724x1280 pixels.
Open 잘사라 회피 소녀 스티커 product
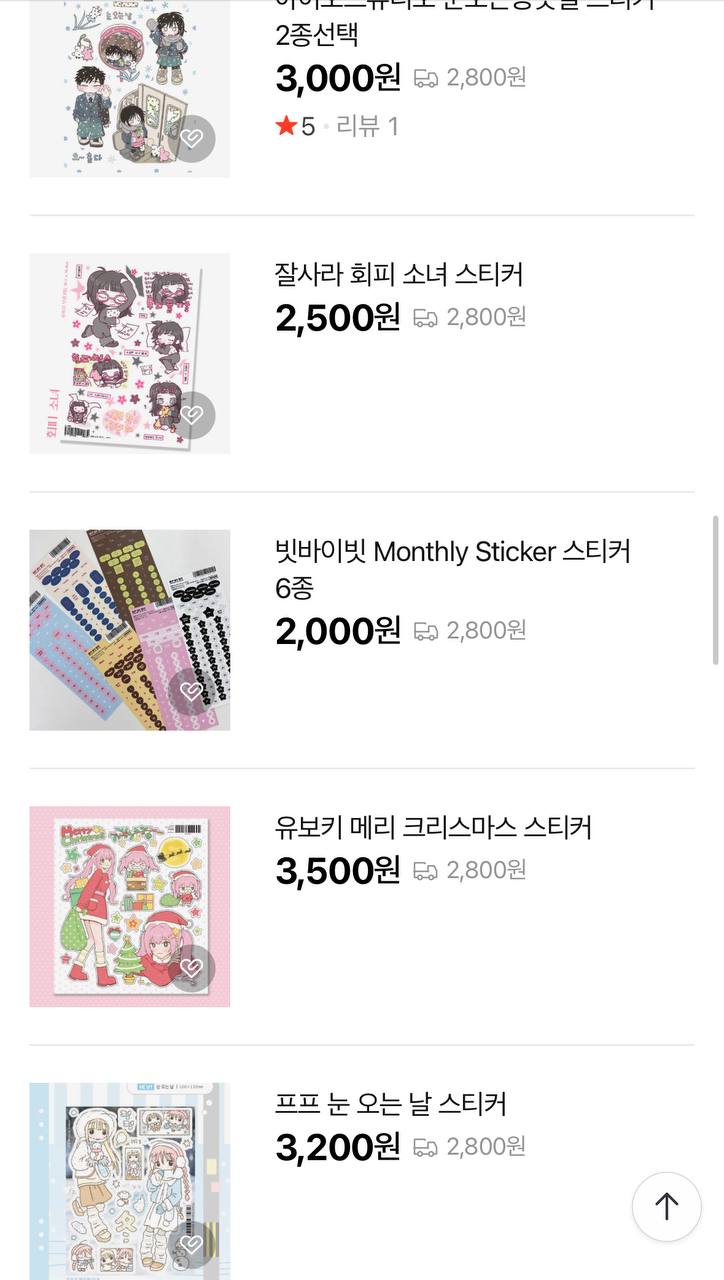[398, 274]
